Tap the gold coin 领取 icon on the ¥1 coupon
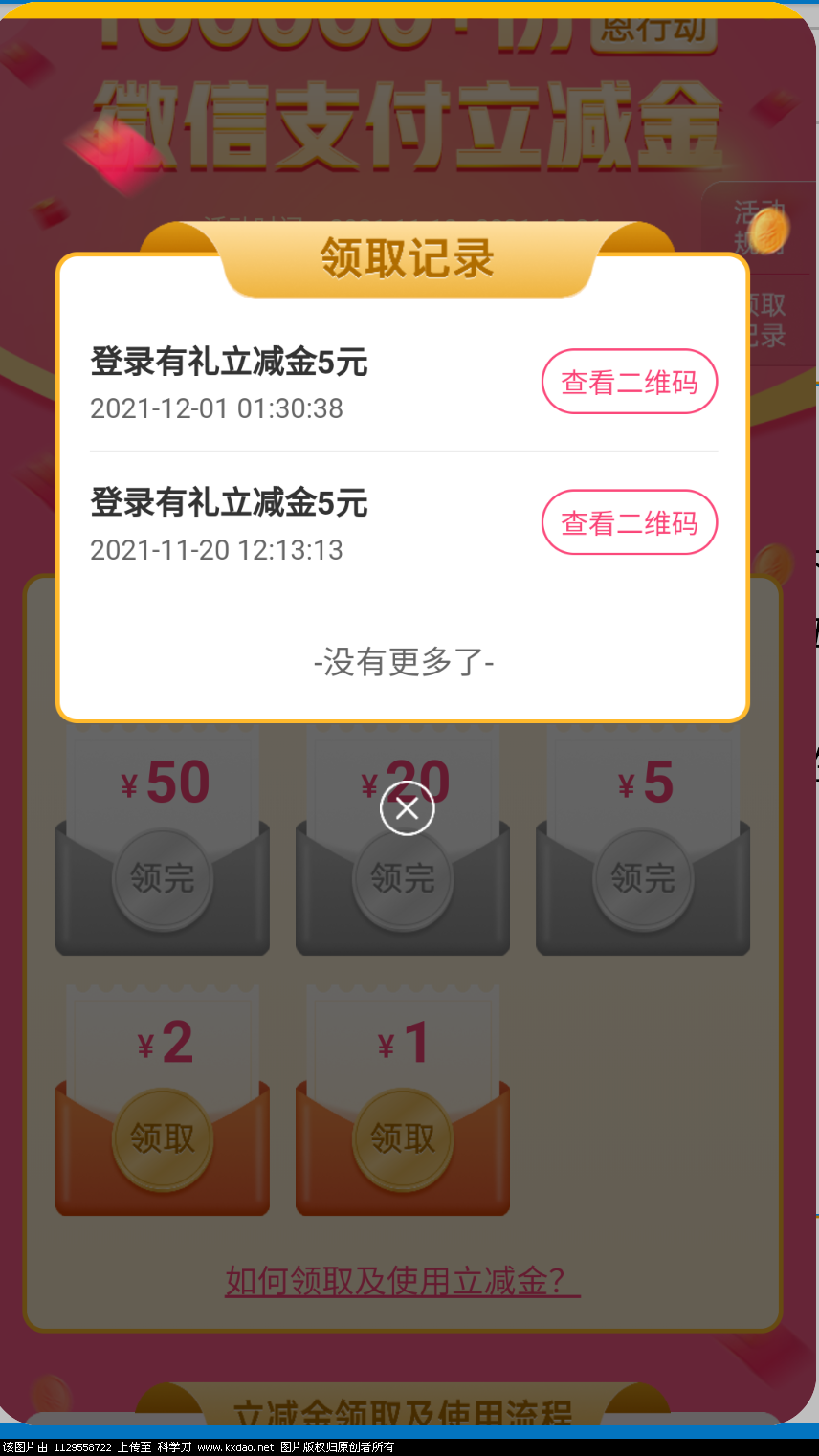819x1456 pixels. (402, 1139)
